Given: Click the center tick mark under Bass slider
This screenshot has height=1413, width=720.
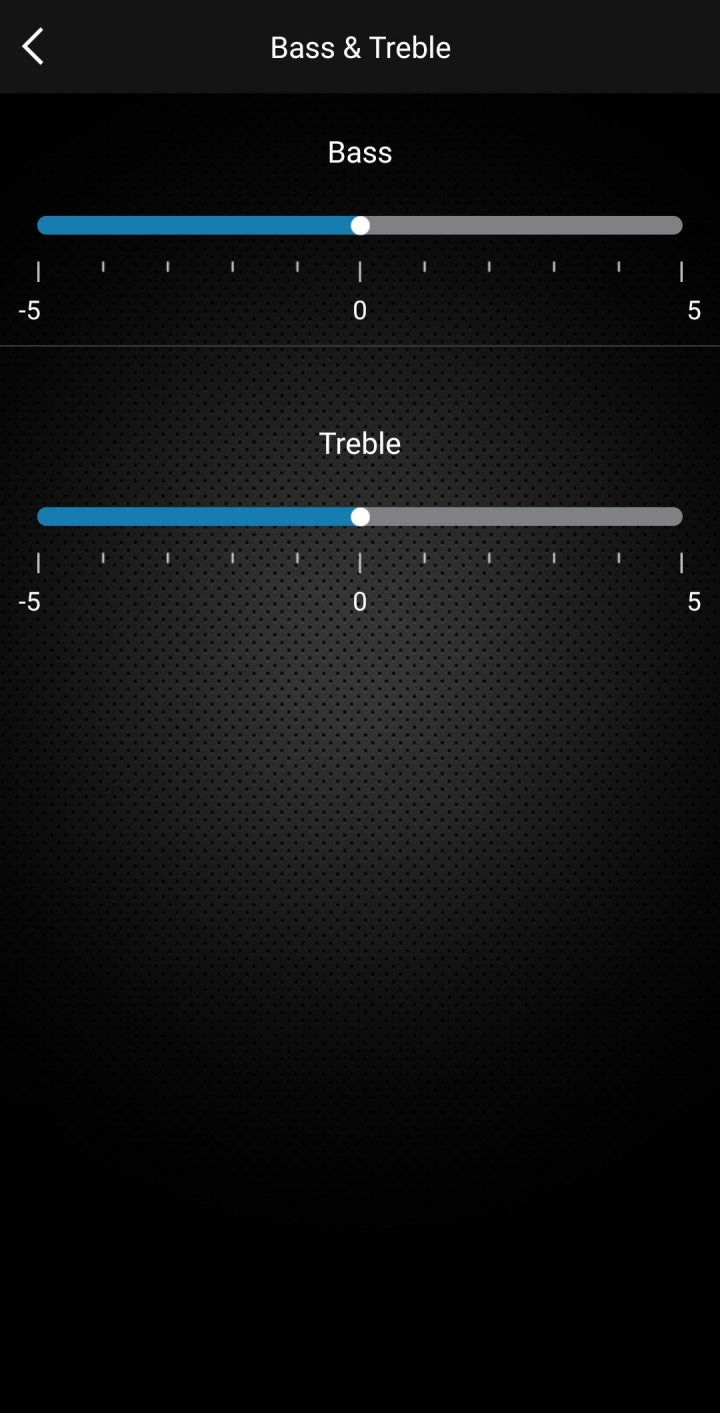Looking at the screenshot, I should (x=359, y=270).
